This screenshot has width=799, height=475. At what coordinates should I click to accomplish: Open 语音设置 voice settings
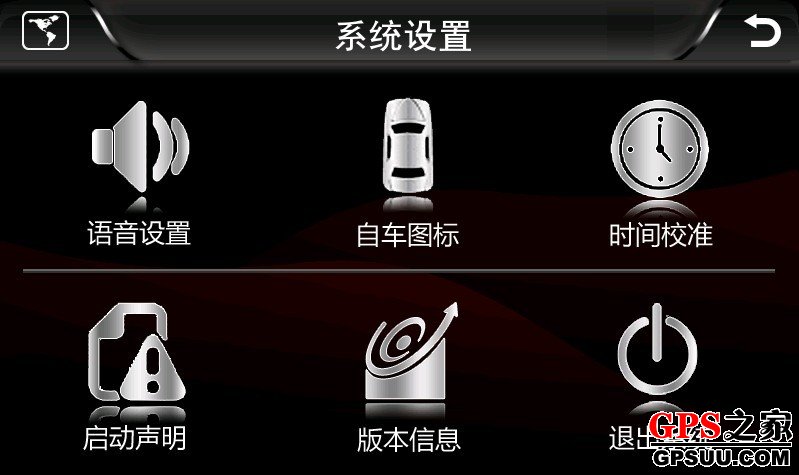click(x=139, y=151)
